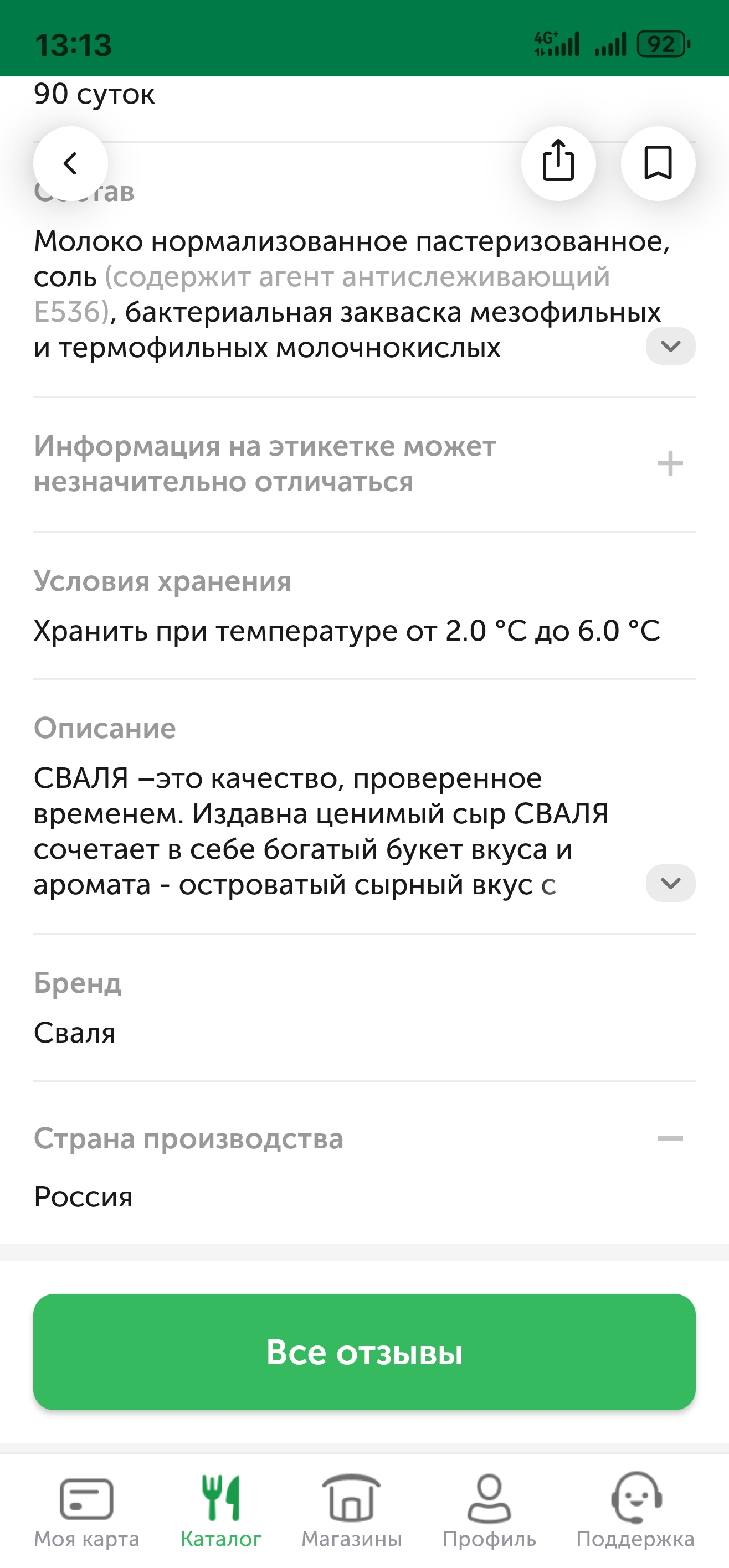Open Все отзывы
This screenshot has height=1568, width=729.
[364, 1352]
